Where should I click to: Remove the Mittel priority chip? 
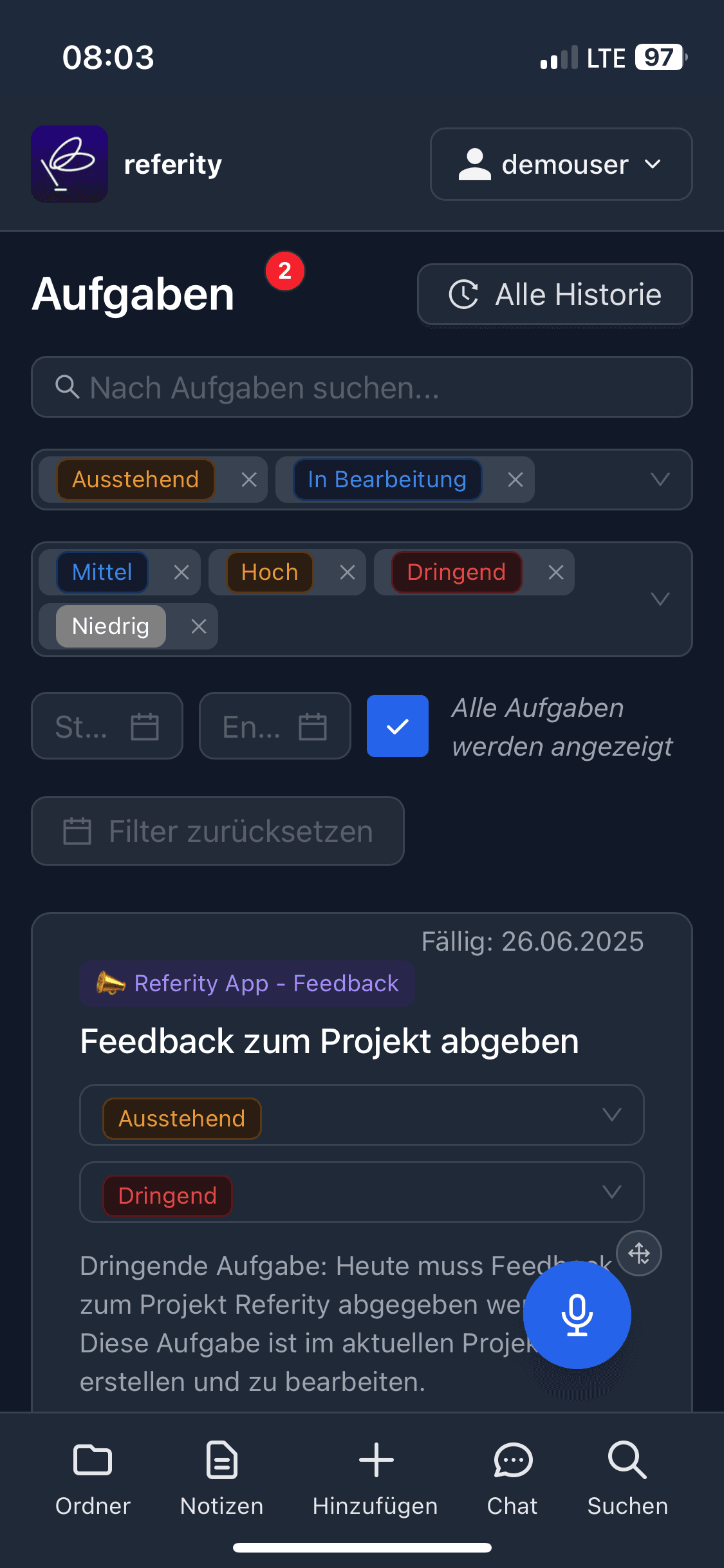(x=181, y=572)
